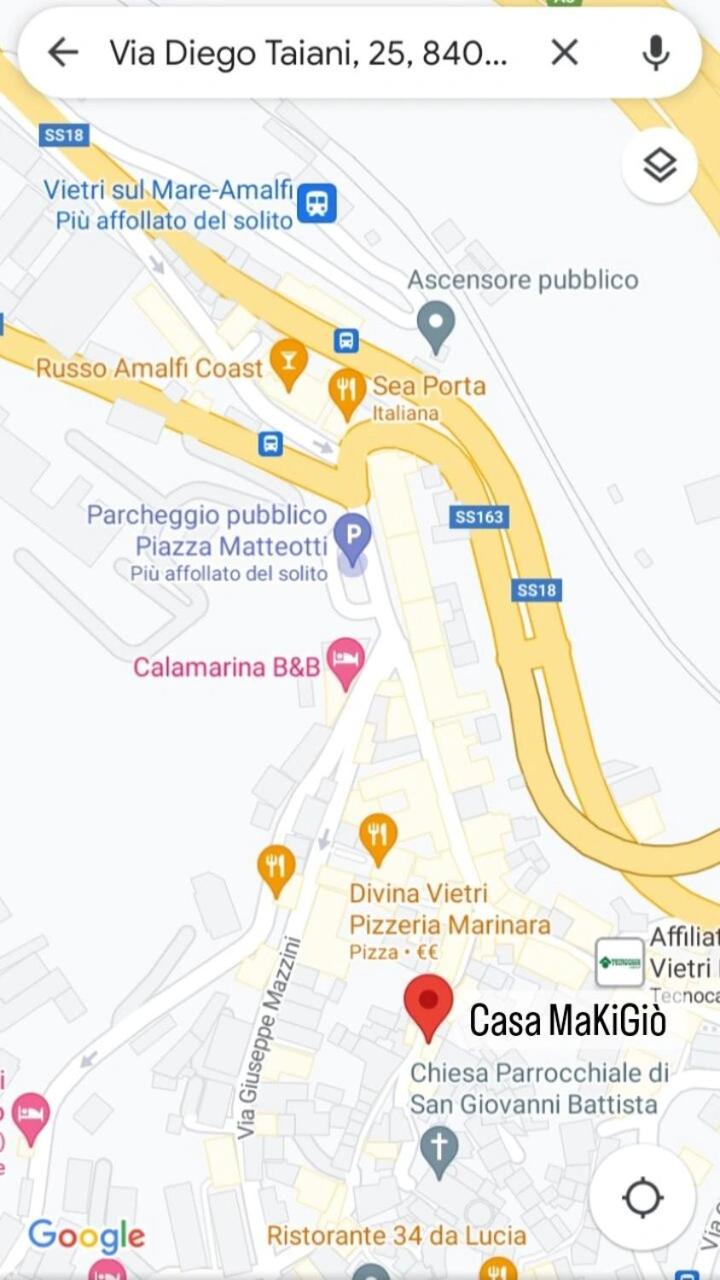720x1280 pixels.
Task: Tap the Vietri sul Mare-Amalfi bus station icon
Action: pos(317,203)
